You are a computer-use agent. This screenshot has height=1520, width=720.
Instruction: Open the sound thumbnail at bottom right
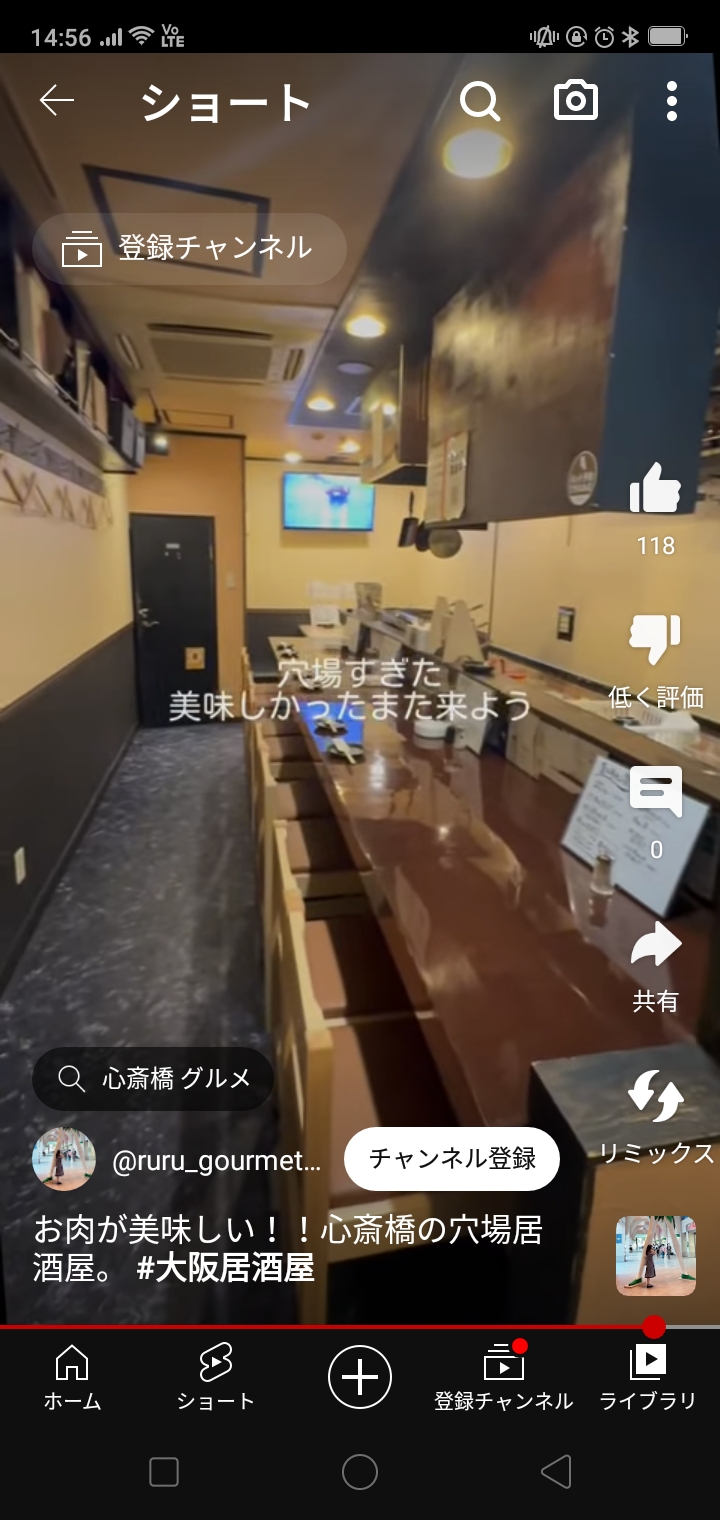point(655,1256)
